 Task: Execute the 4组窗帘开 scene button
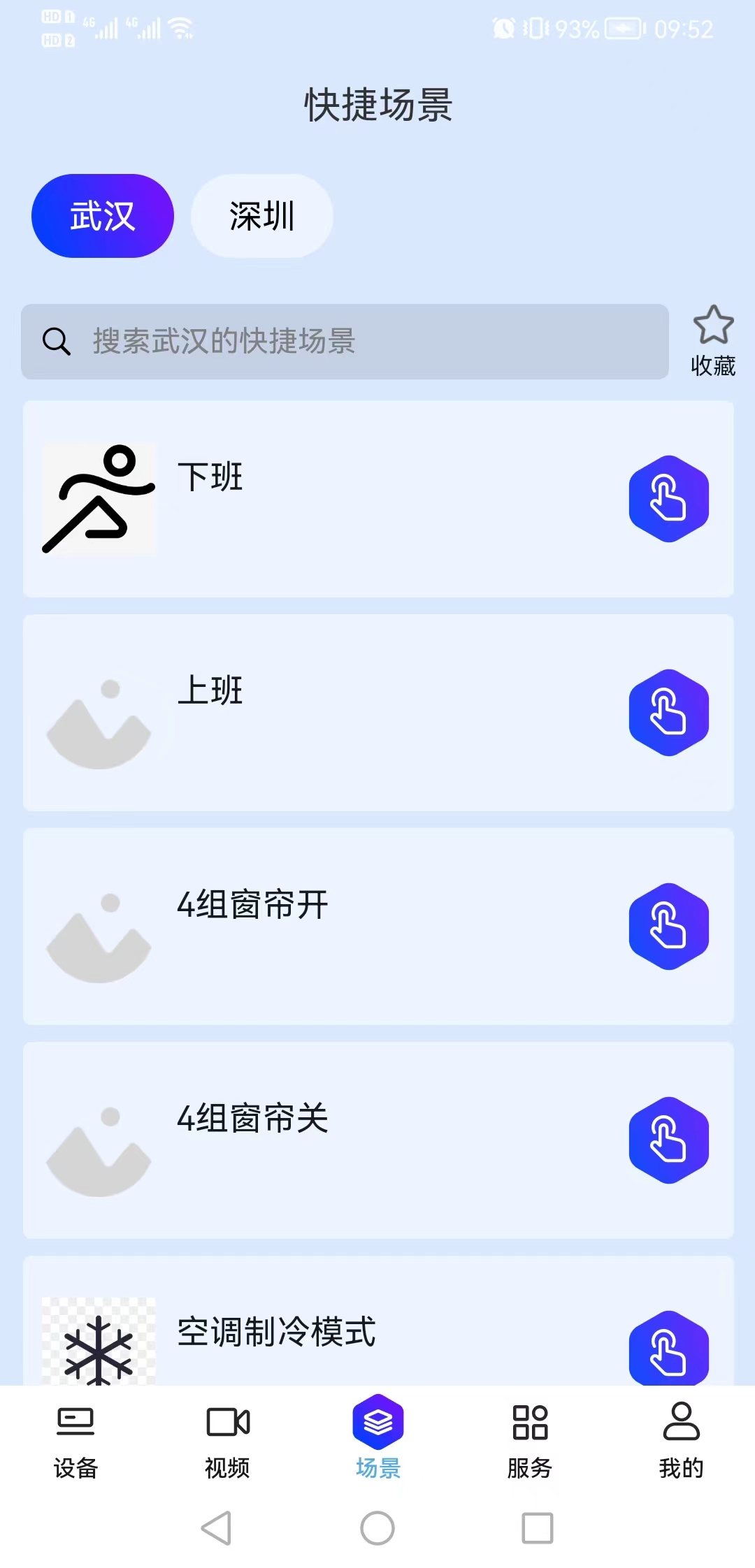pos(669,927)
